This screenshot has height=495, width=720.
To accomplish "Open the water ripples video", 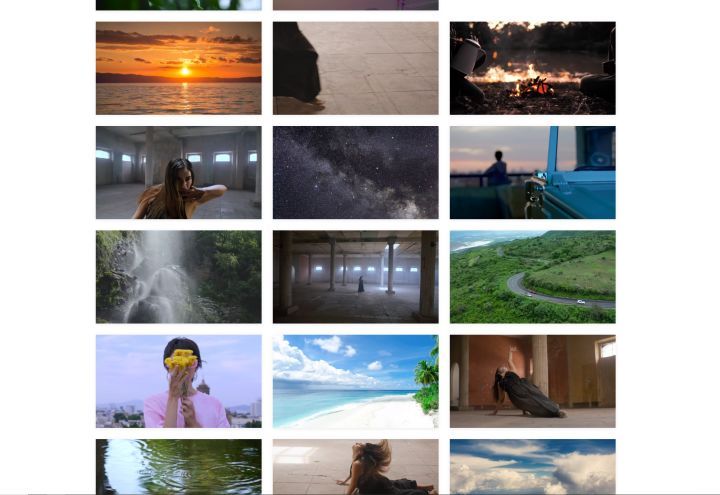I will point(178,466).
